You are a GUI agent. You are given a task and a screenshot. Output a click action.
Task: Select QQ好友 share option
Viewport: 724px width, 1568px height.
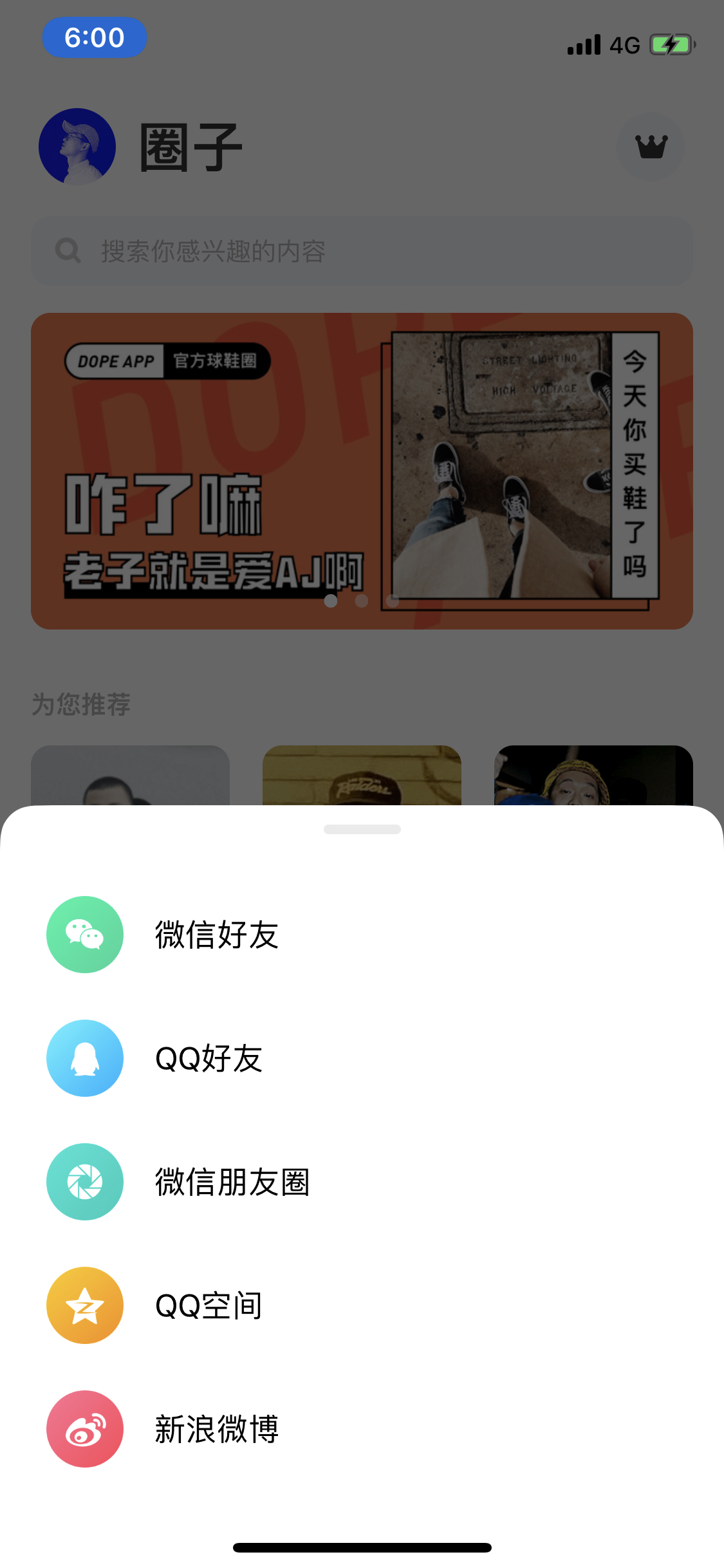(x=362, y=1058)
